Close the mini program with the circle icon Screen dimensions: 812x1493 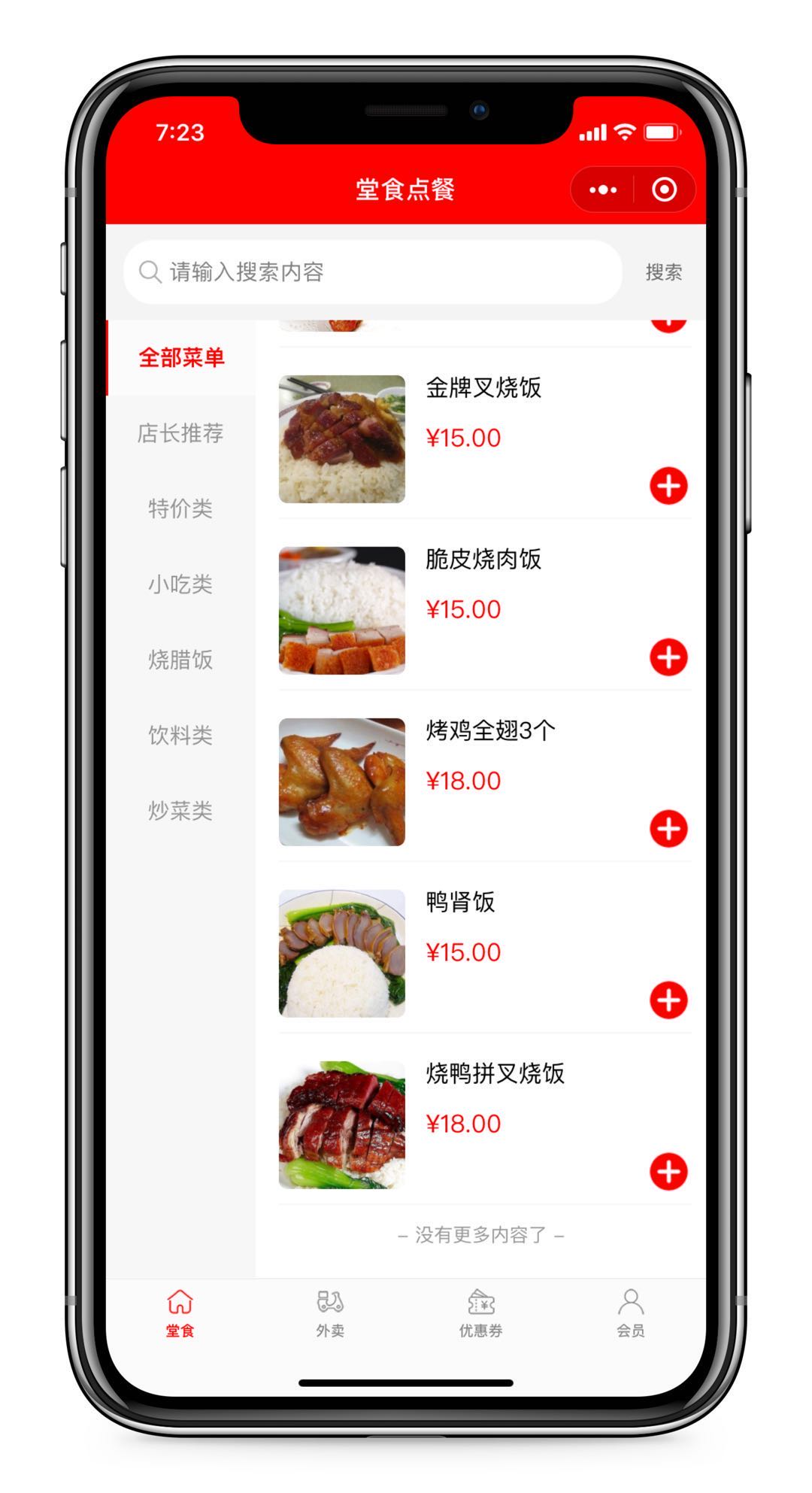click(664, 190)
